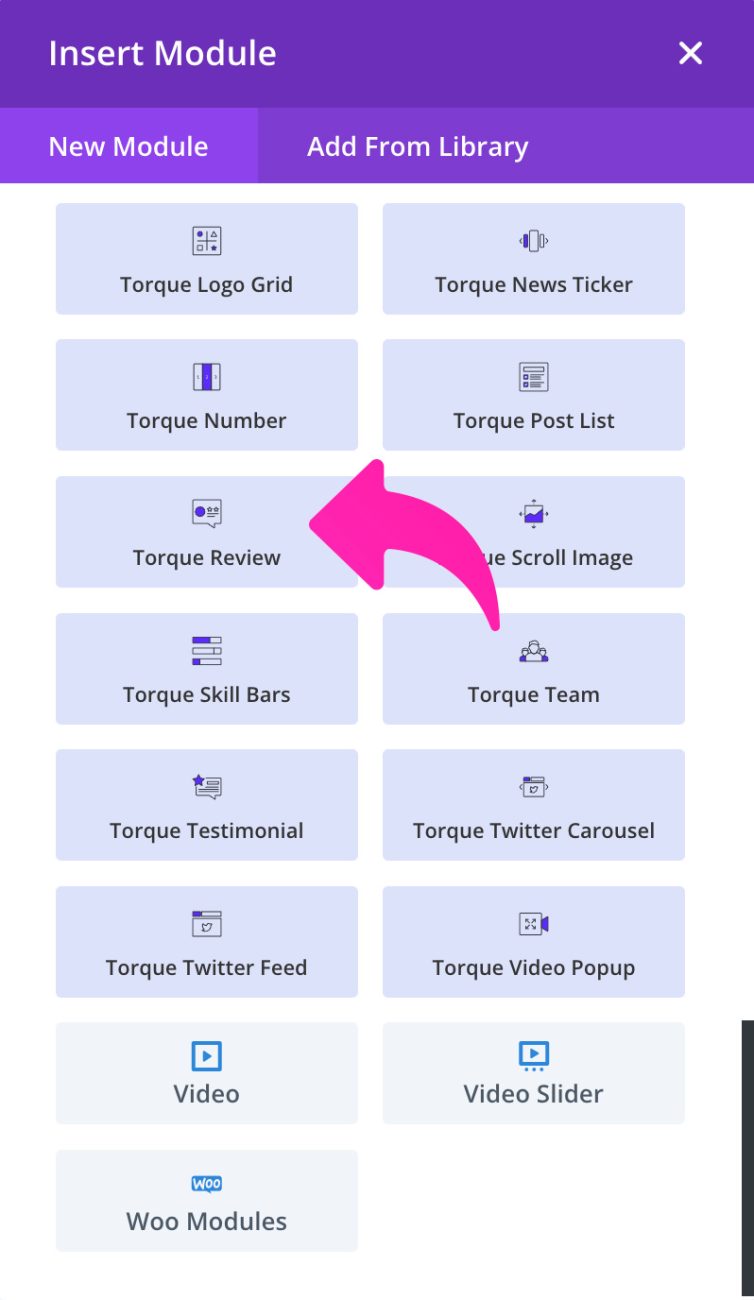Add the Torque Number module

(x=206, y=395)
